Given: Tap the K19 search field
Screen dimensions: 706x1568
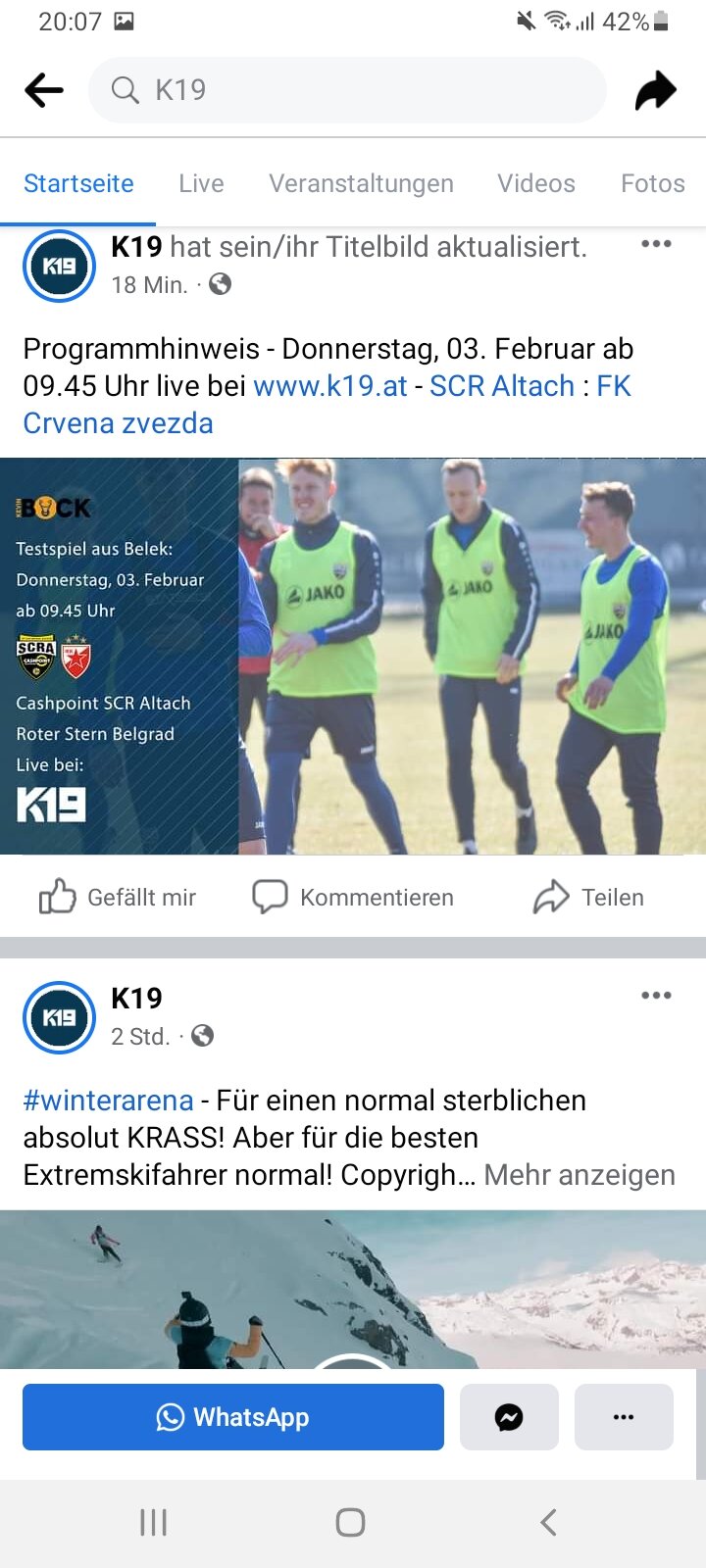Looking at the screenshot, I should coord(347,90).
